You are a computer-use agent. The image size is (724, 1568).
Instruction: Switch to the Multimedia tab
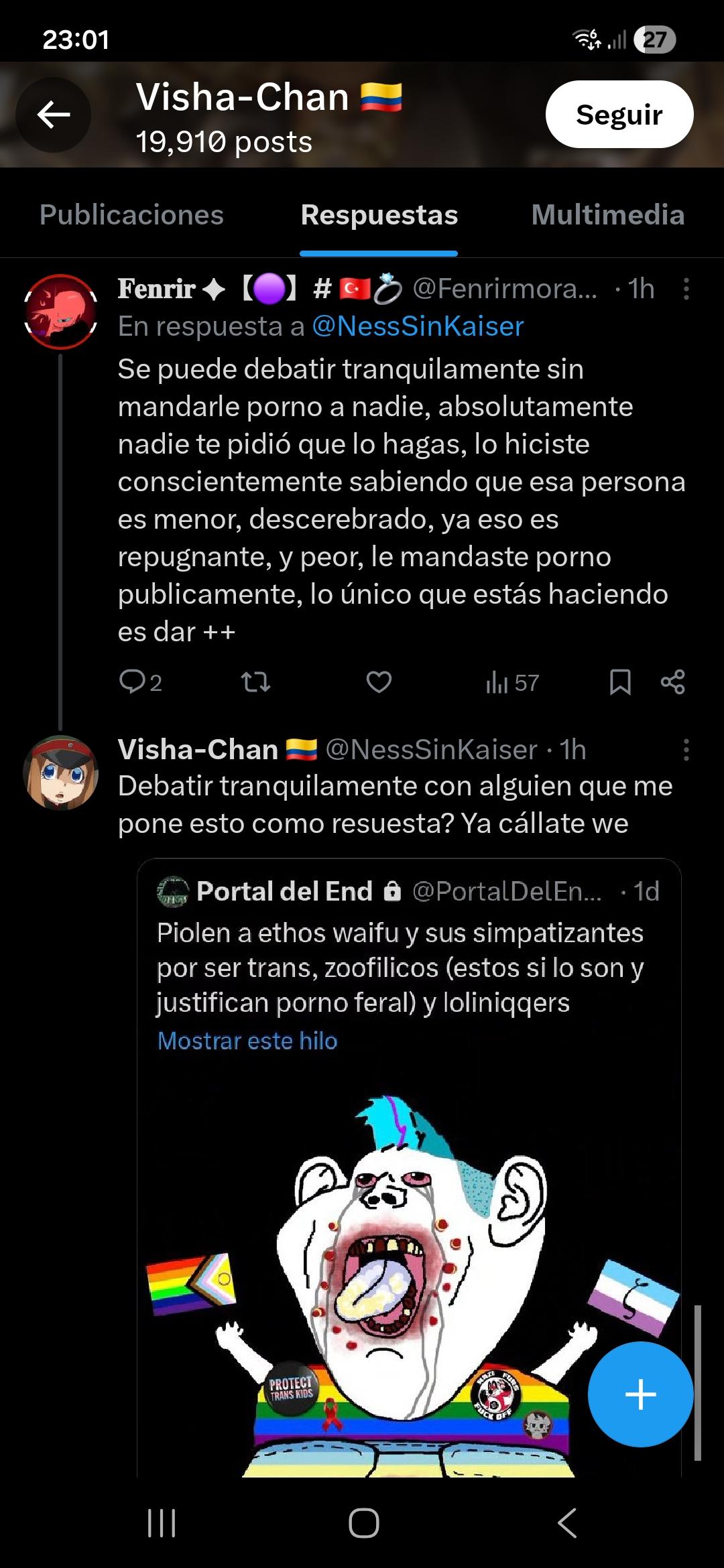[x=607, y=215]
